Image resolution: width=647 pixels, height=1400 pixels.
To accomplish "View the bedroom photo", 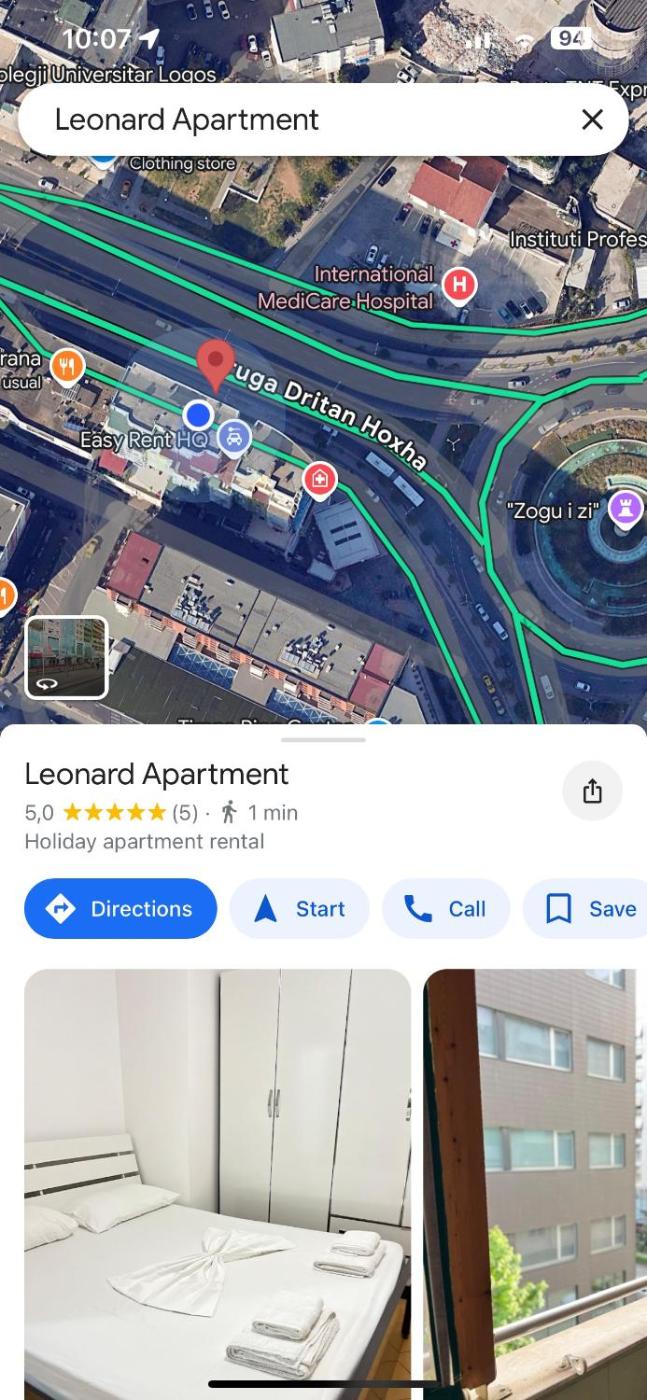I will point(217,1180).
